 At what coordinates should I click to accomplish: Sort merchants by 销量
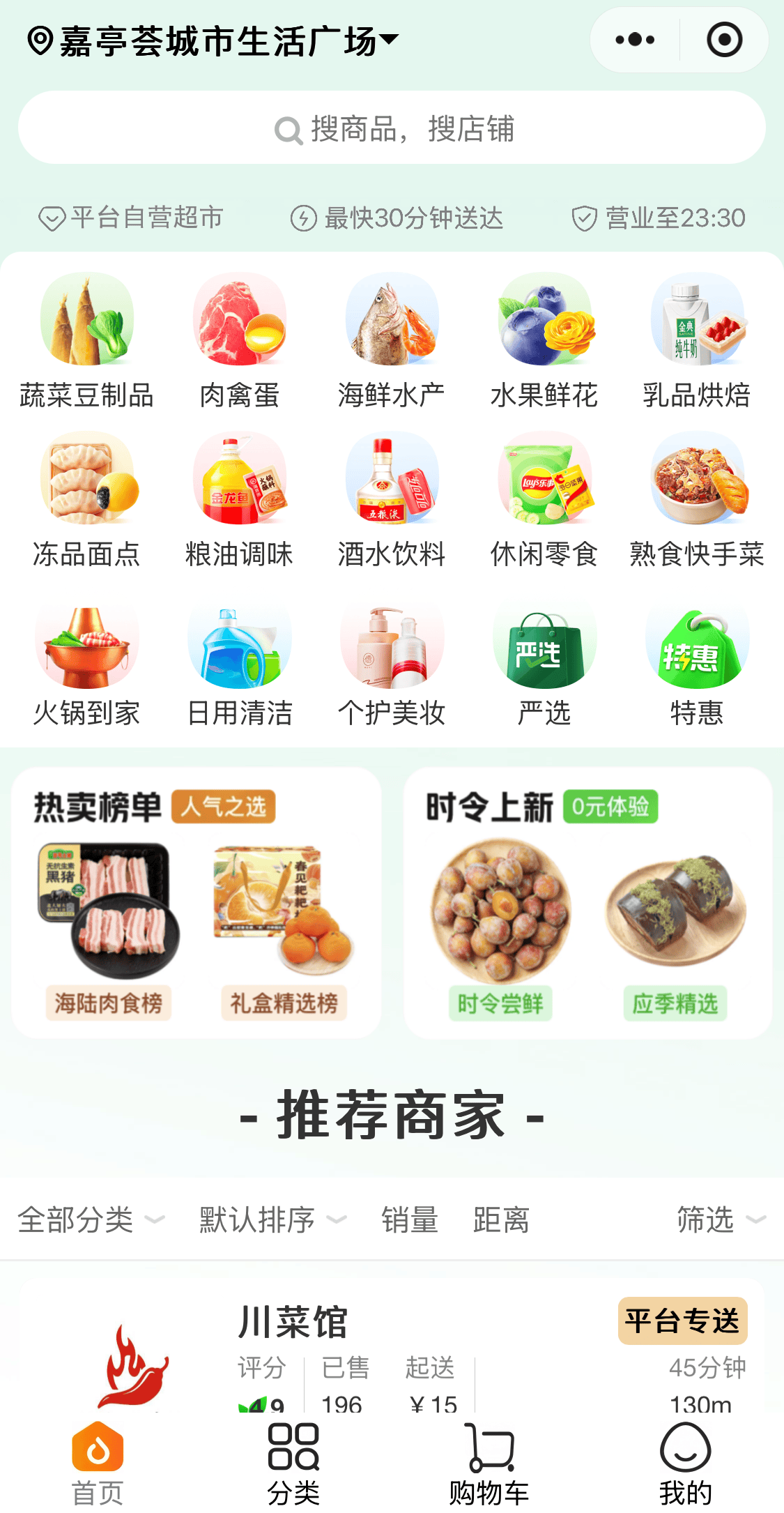pos(410,1219)
